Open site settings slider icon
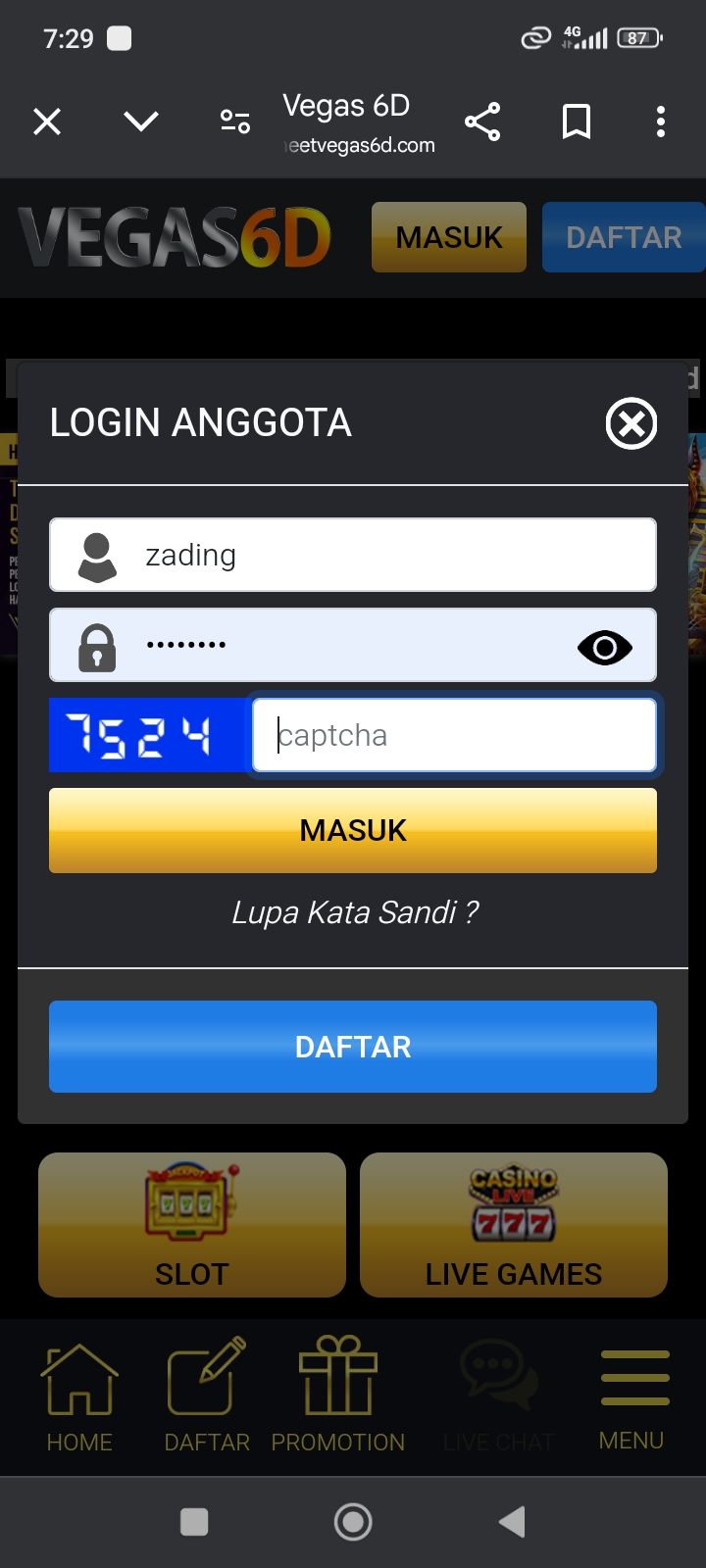The image size is (706, 1568). (234, 122)
